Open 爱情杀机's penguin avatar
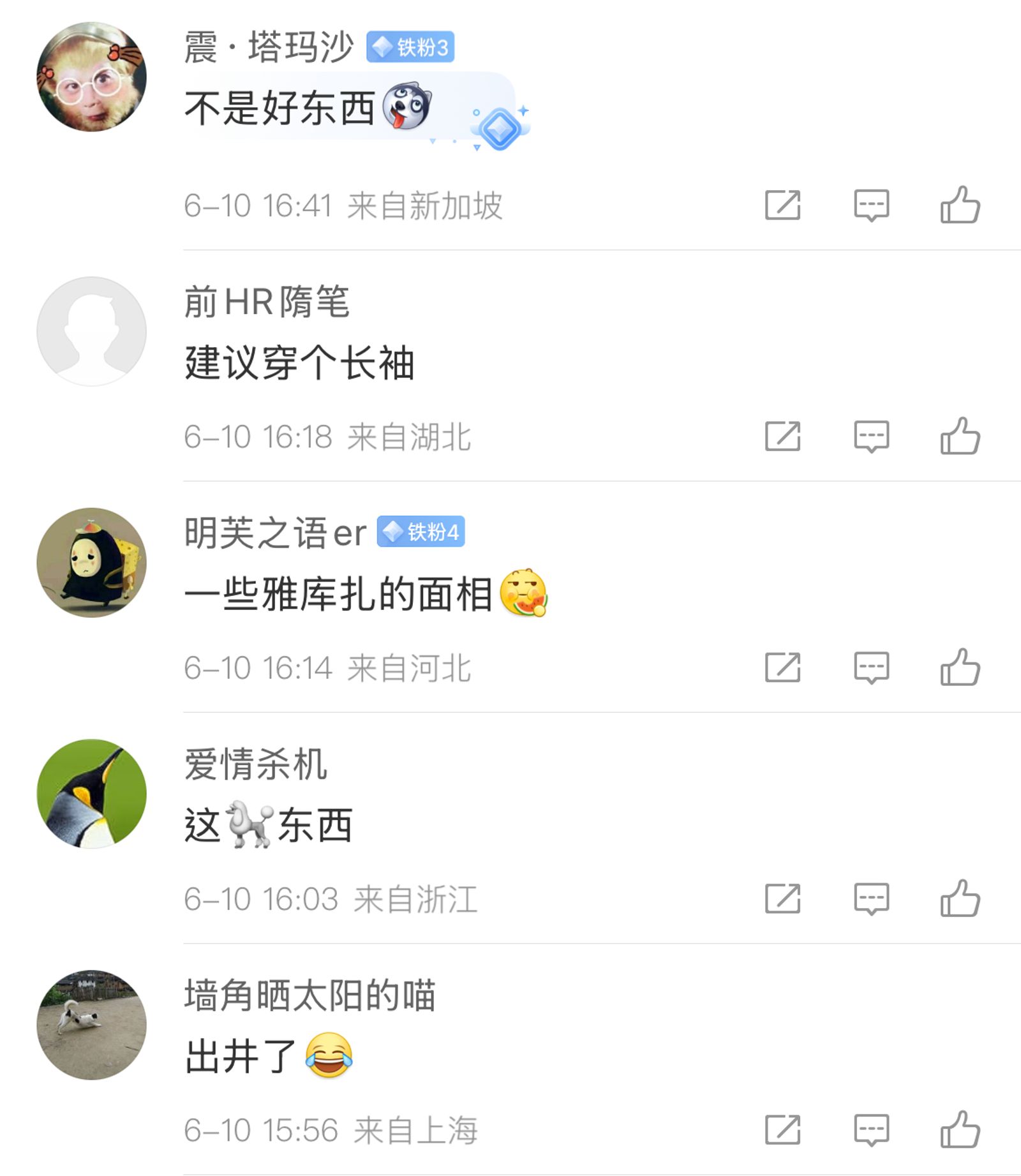The height and width of the screenshot is (1176, 1021). click(92, 794)
